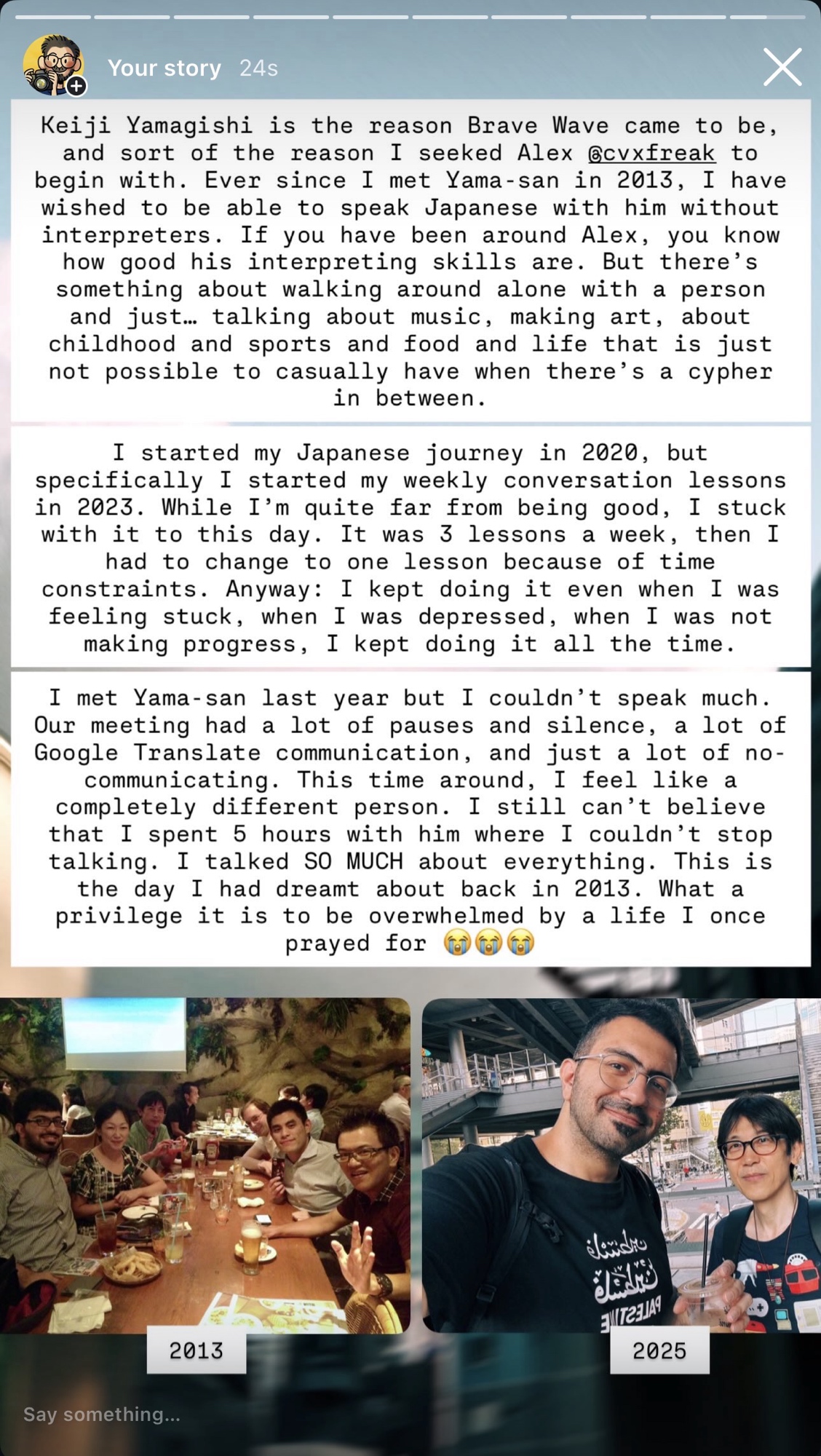This screenshot has height=1456, width=821.
Task: Close the story viewer
Action: (x=782, y=67)
